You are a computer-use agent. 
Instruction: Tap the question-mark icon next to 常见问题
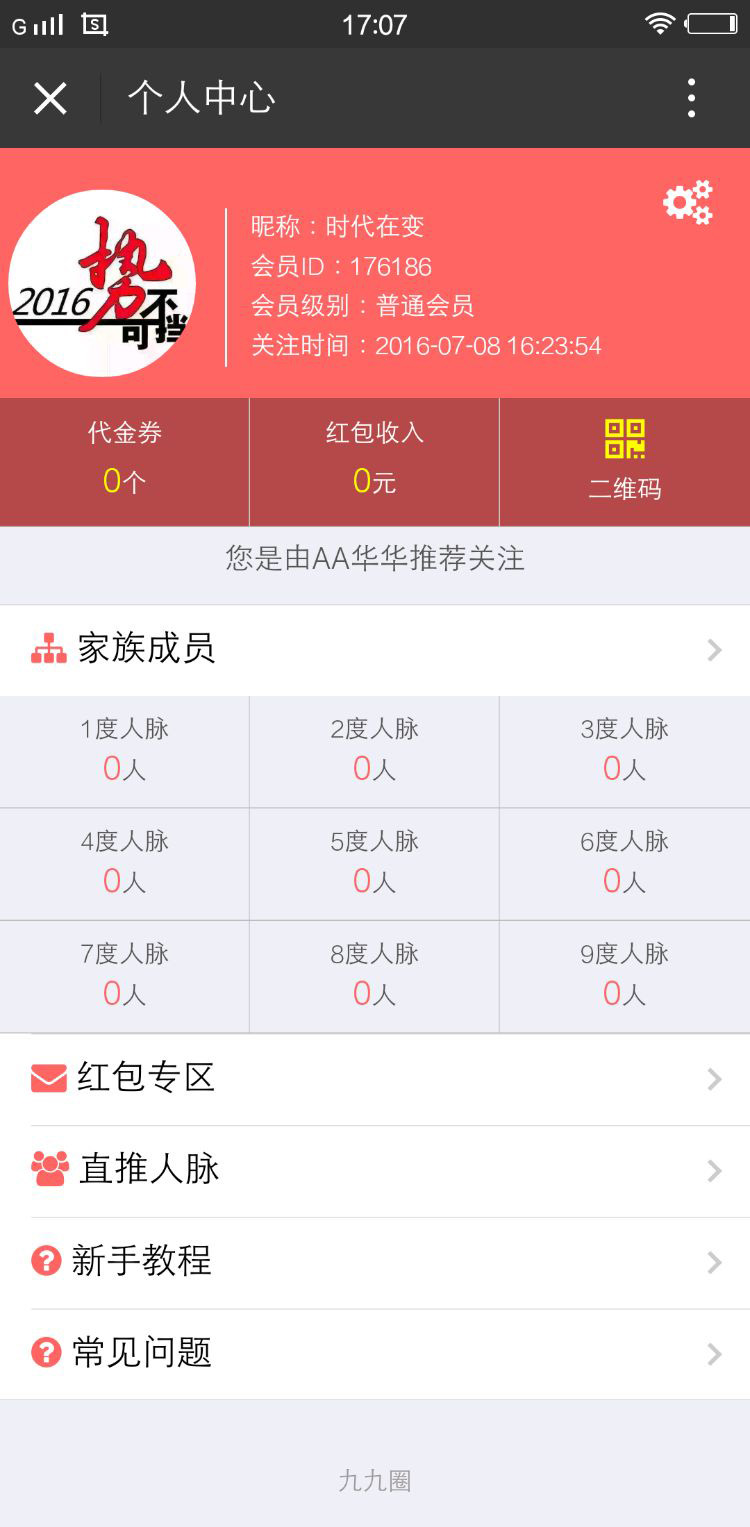[x=43, y=1352]
